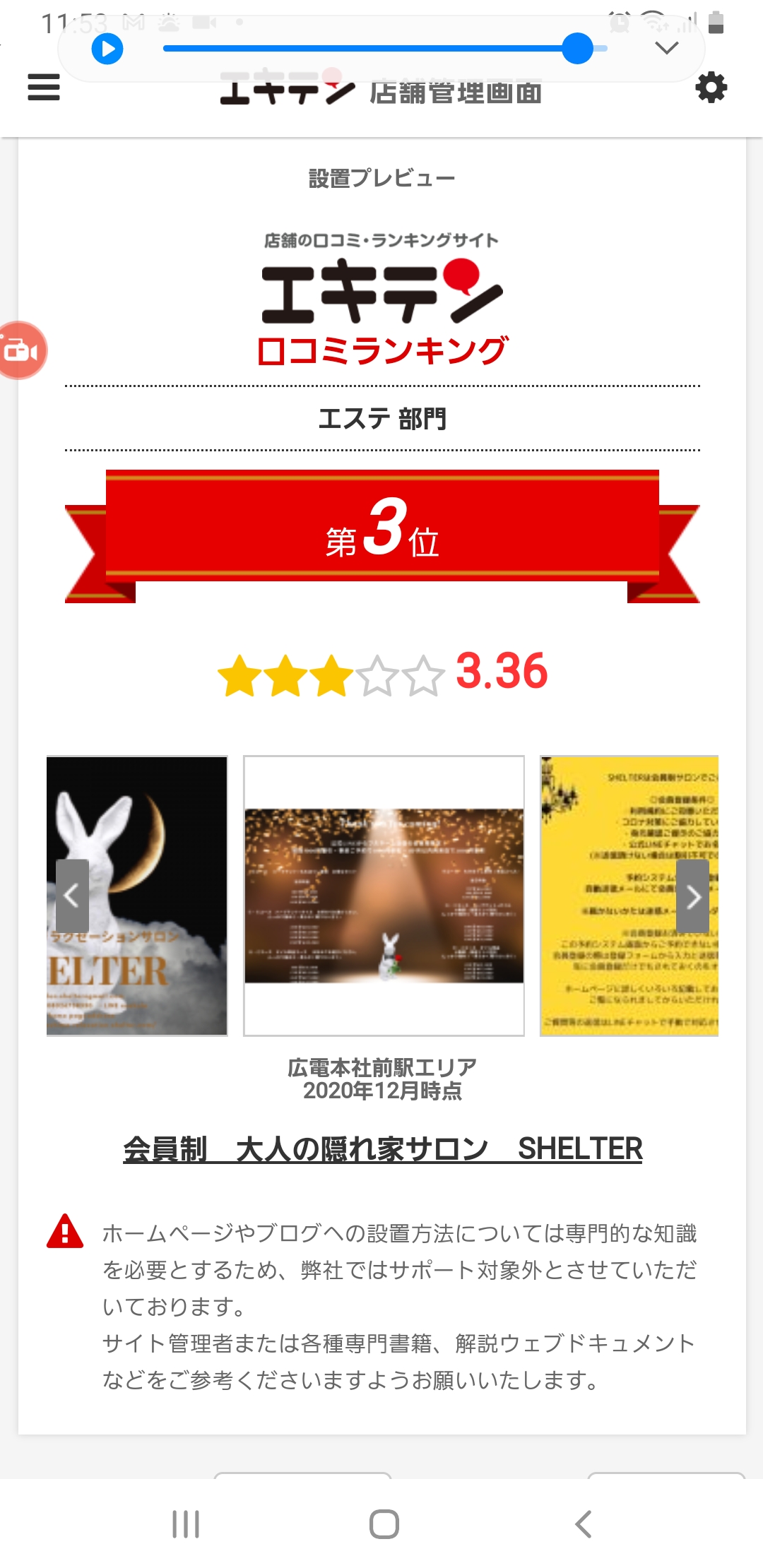Open recent apps from the navigation bar
The width and height of the screenshot is (763, 1568).
[x=186, y=1524]
